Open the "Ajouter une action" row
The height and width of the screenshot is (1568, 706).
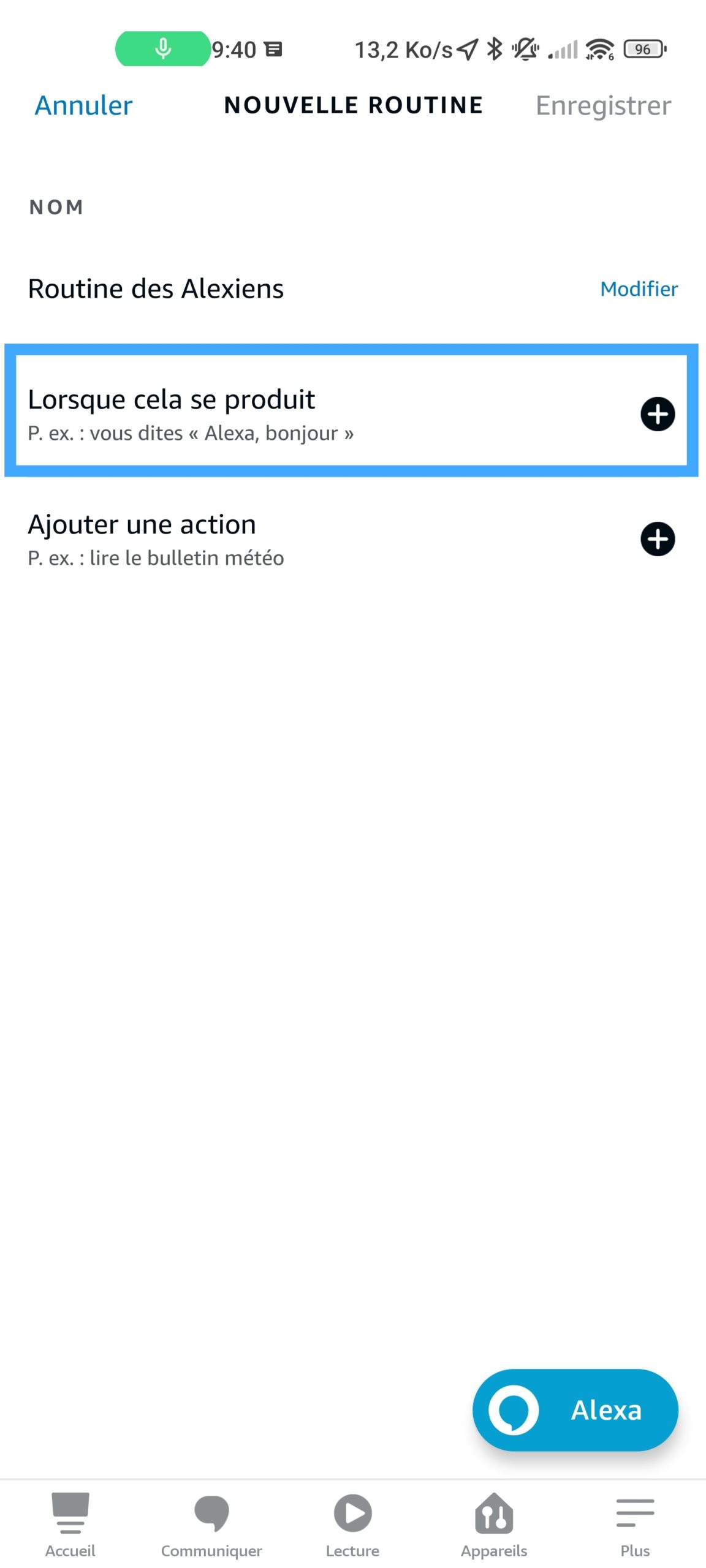[x=351, y=539]
